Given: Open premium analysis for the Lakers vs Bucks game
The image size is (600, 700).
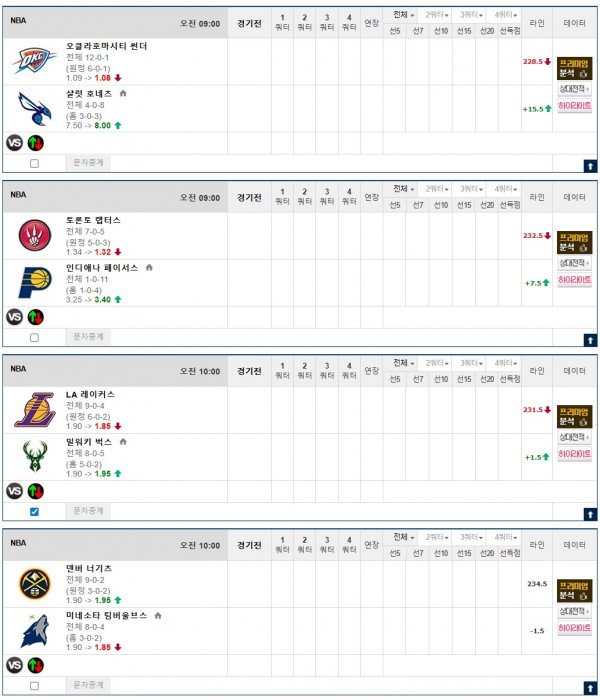Looking at the screenshot, I should point(574,416).
